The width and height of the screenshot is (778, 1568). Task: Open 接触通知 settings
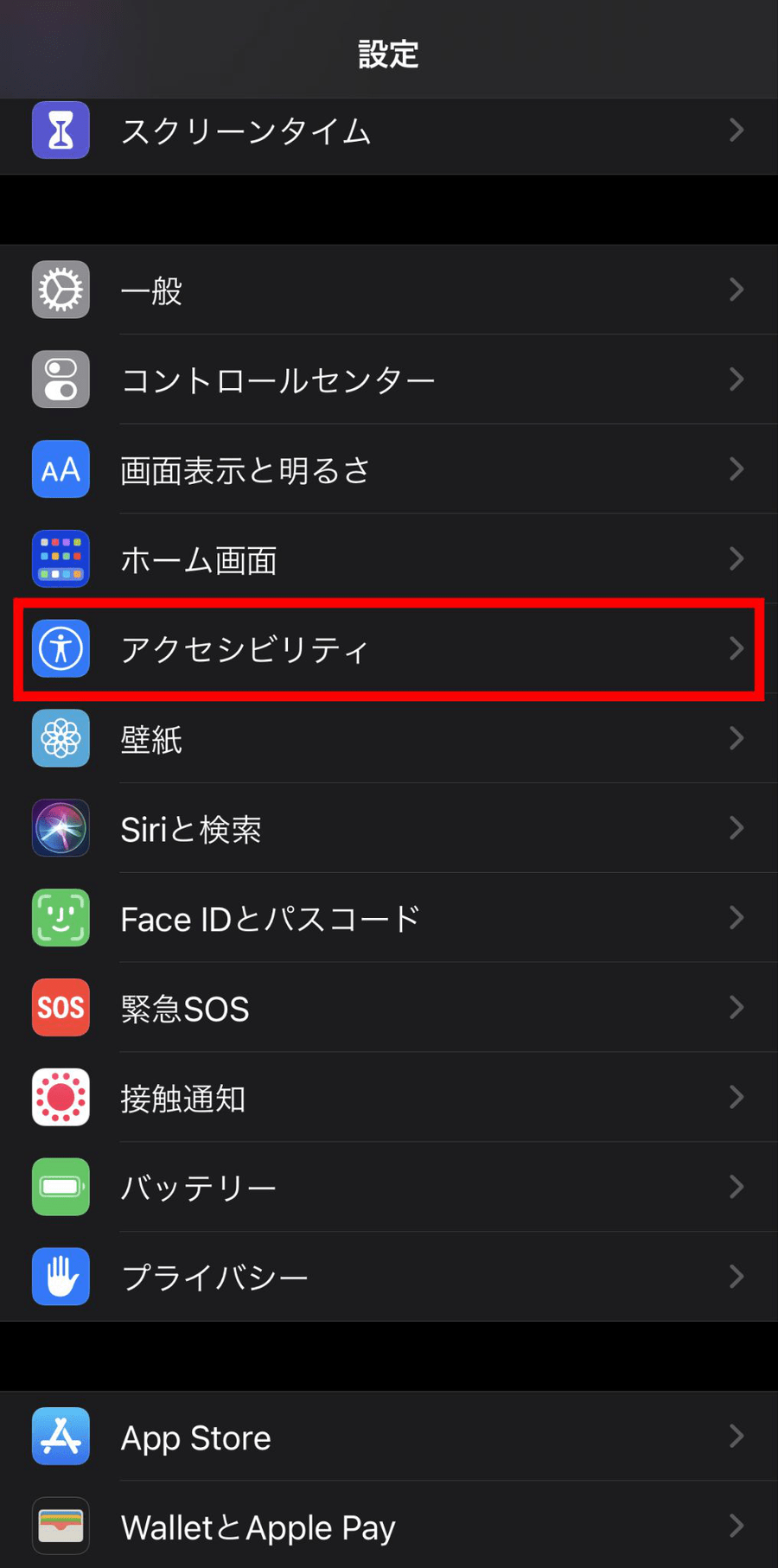[x=389, y=1098]
